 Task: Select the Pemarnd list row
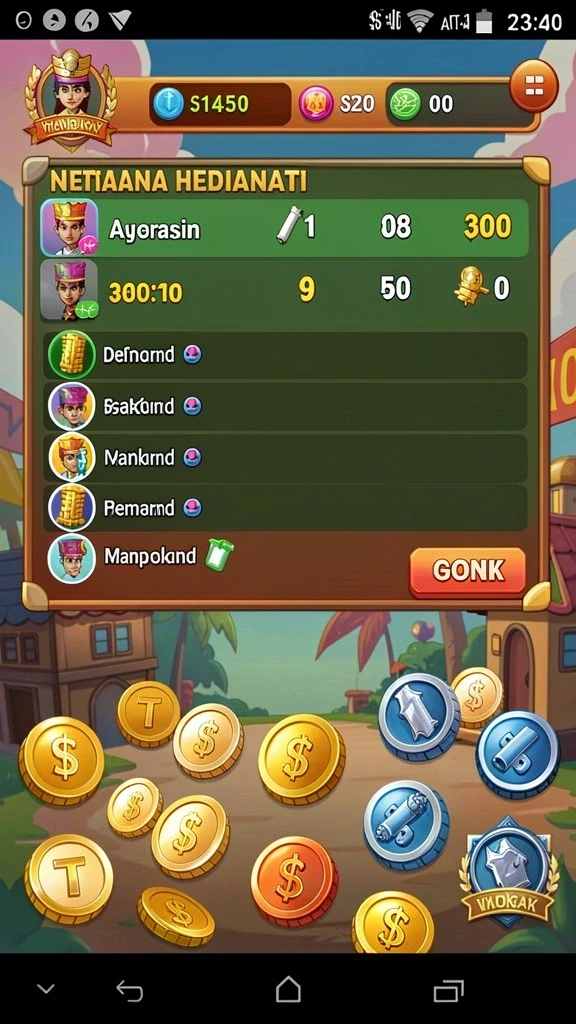point(285,507)
